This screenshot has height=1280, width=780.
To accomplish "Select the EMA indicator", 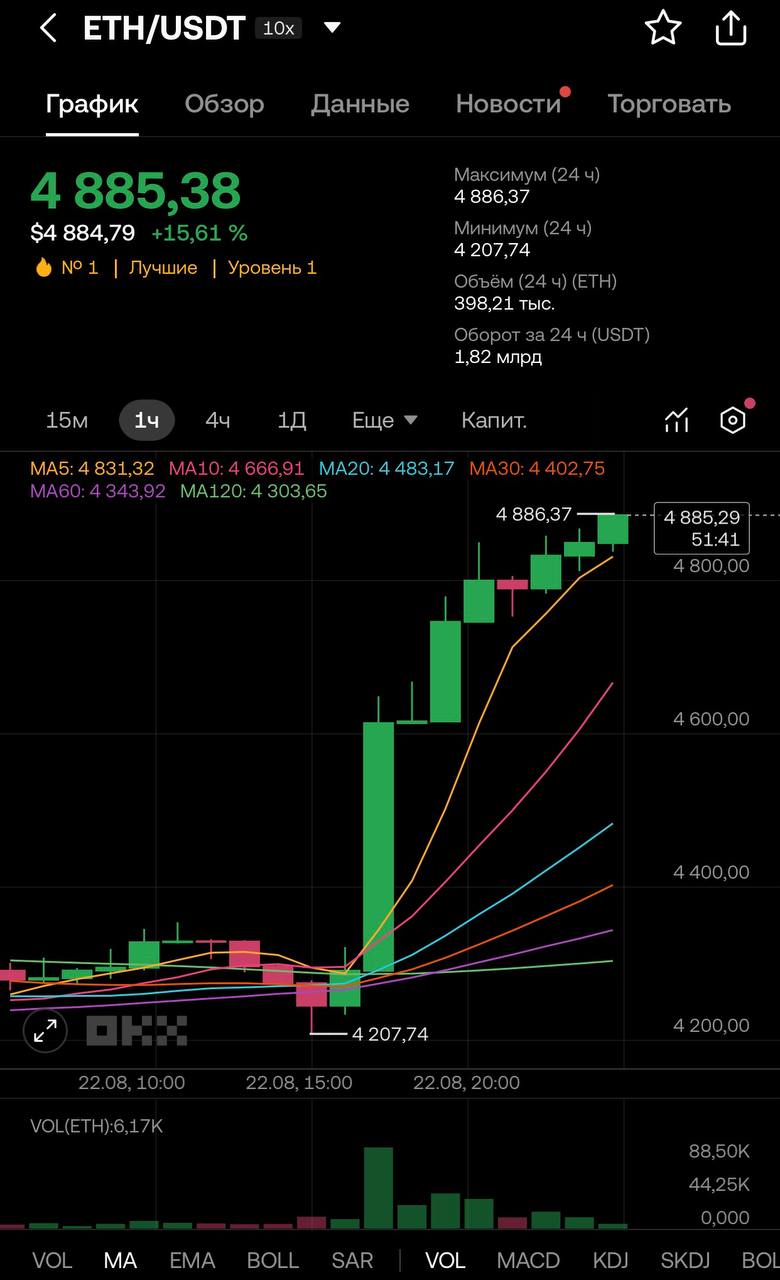I will click(192, 1260).
